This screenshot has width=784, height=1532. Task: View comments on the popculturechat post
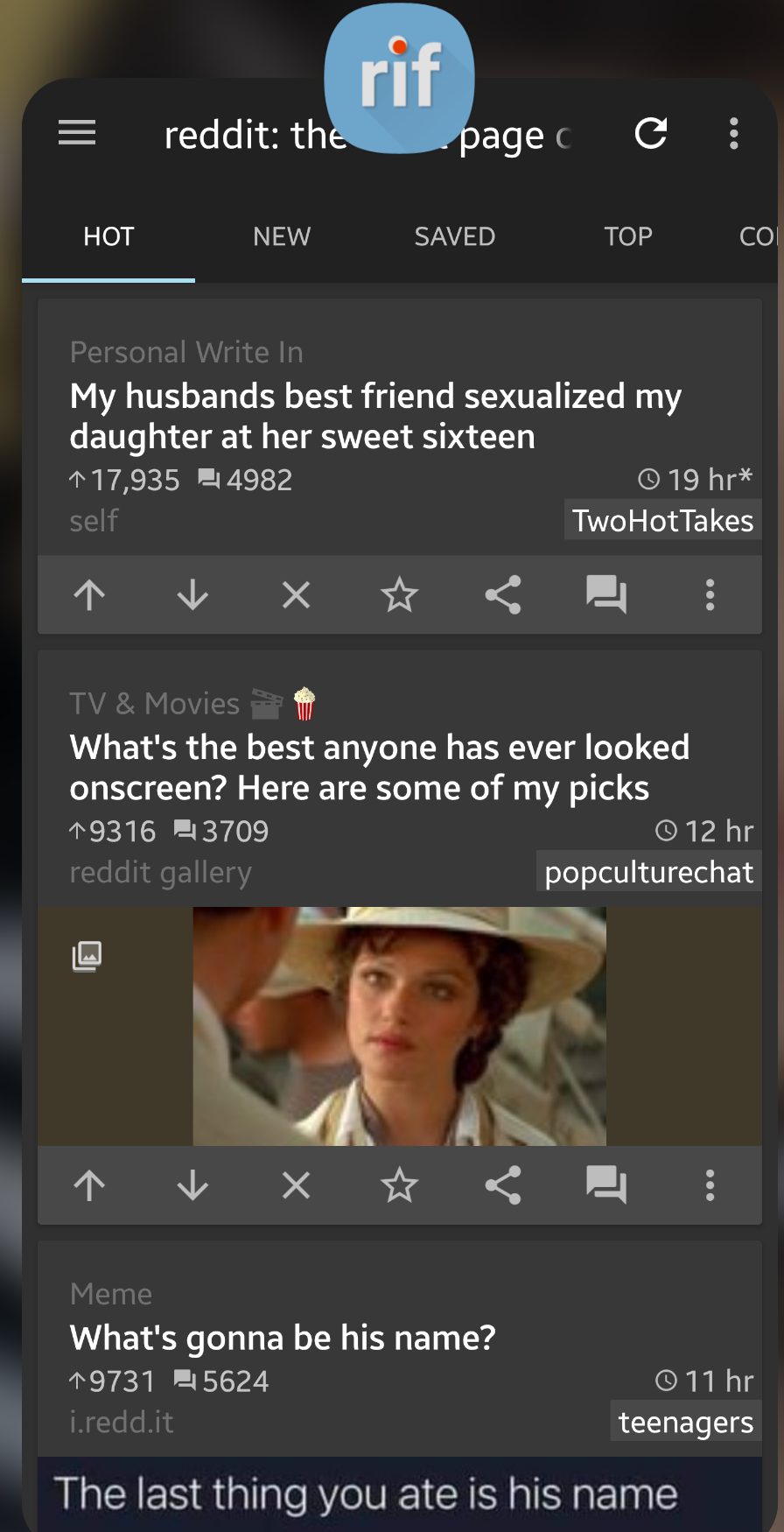(x=605, y=1186)
